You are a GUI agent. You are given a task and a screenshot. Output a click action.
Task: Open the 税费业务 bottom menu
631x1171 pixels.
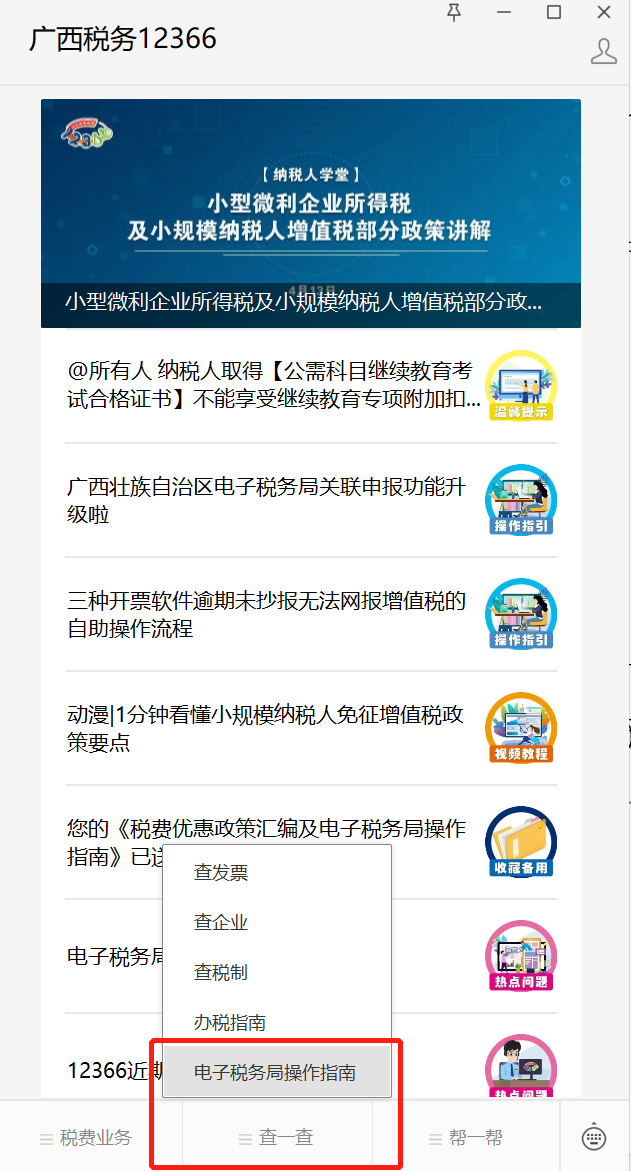tap(87, 1138)
